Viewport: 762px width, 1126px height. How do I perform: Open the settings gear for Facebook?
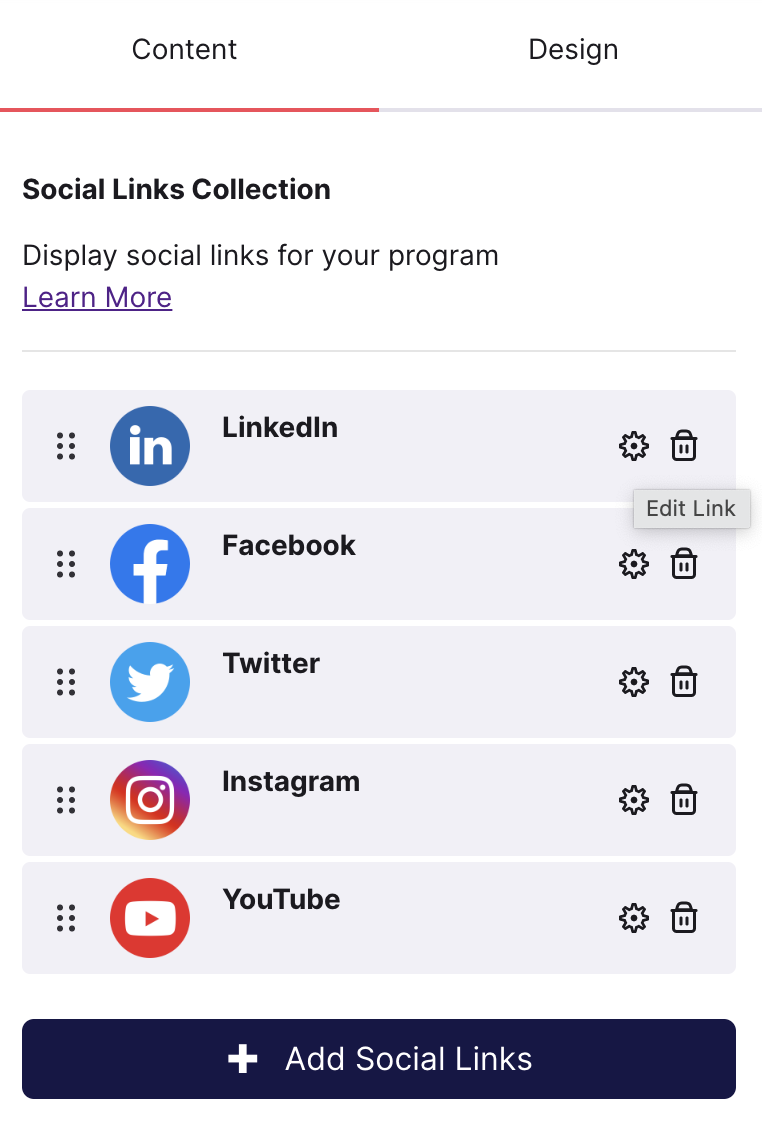(634, 564)
